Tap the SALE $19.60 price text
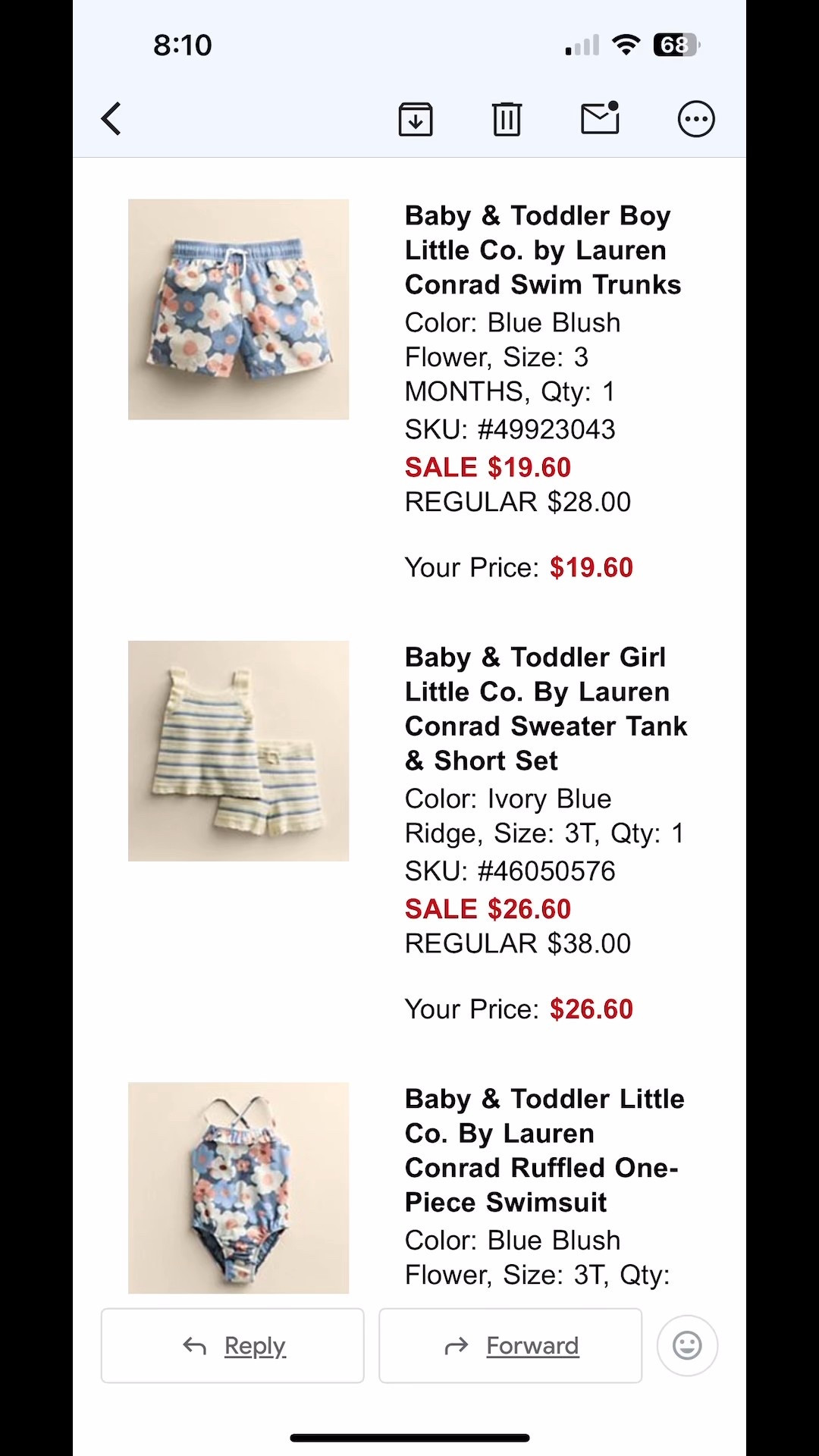Viewport: 819px width, 1456px height. tap(488, 467)
